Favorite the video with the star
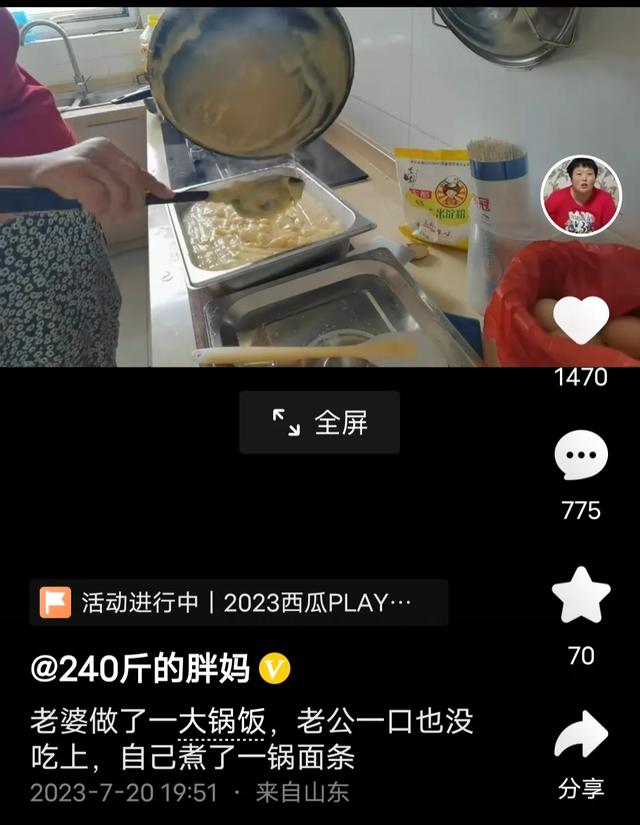This screenshot has height=825, width=640. click(x=581, y=596)
